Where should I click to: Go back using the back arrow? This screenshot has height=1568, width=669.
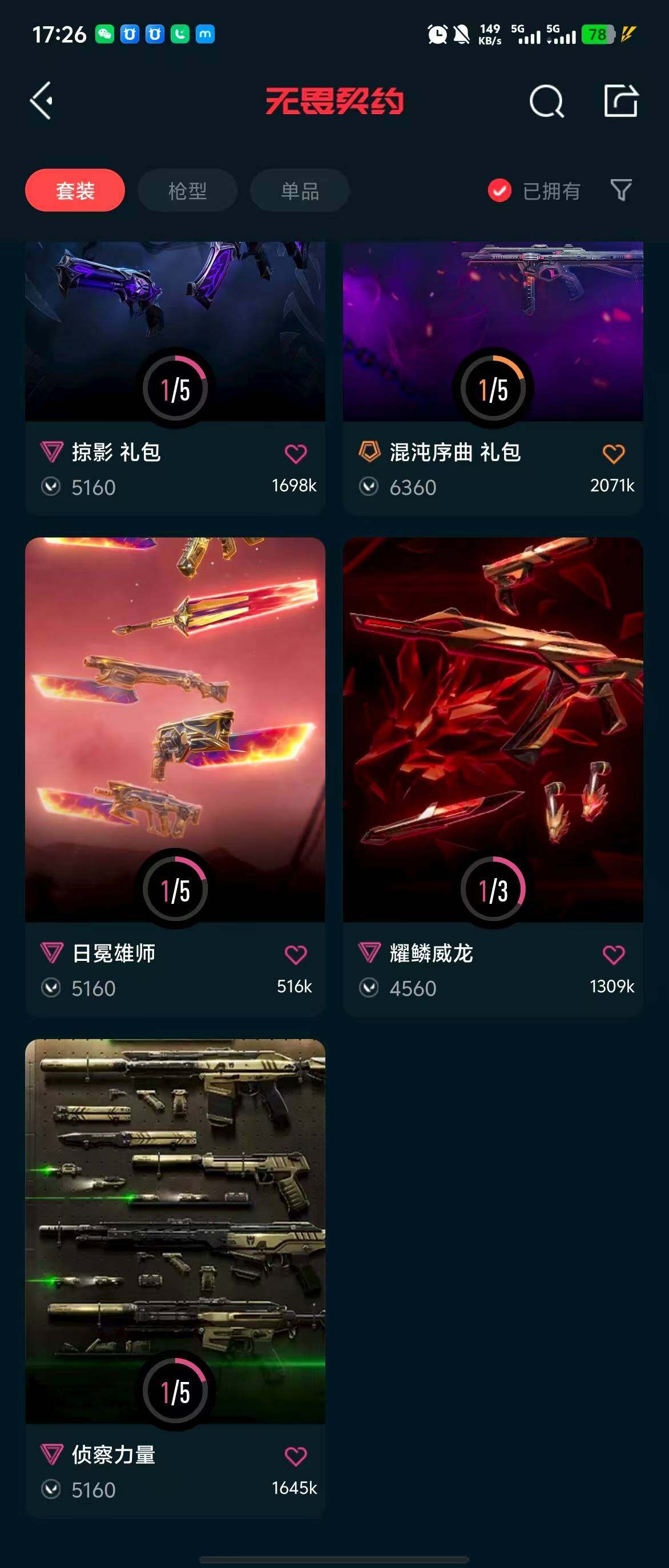pos(42,100)
